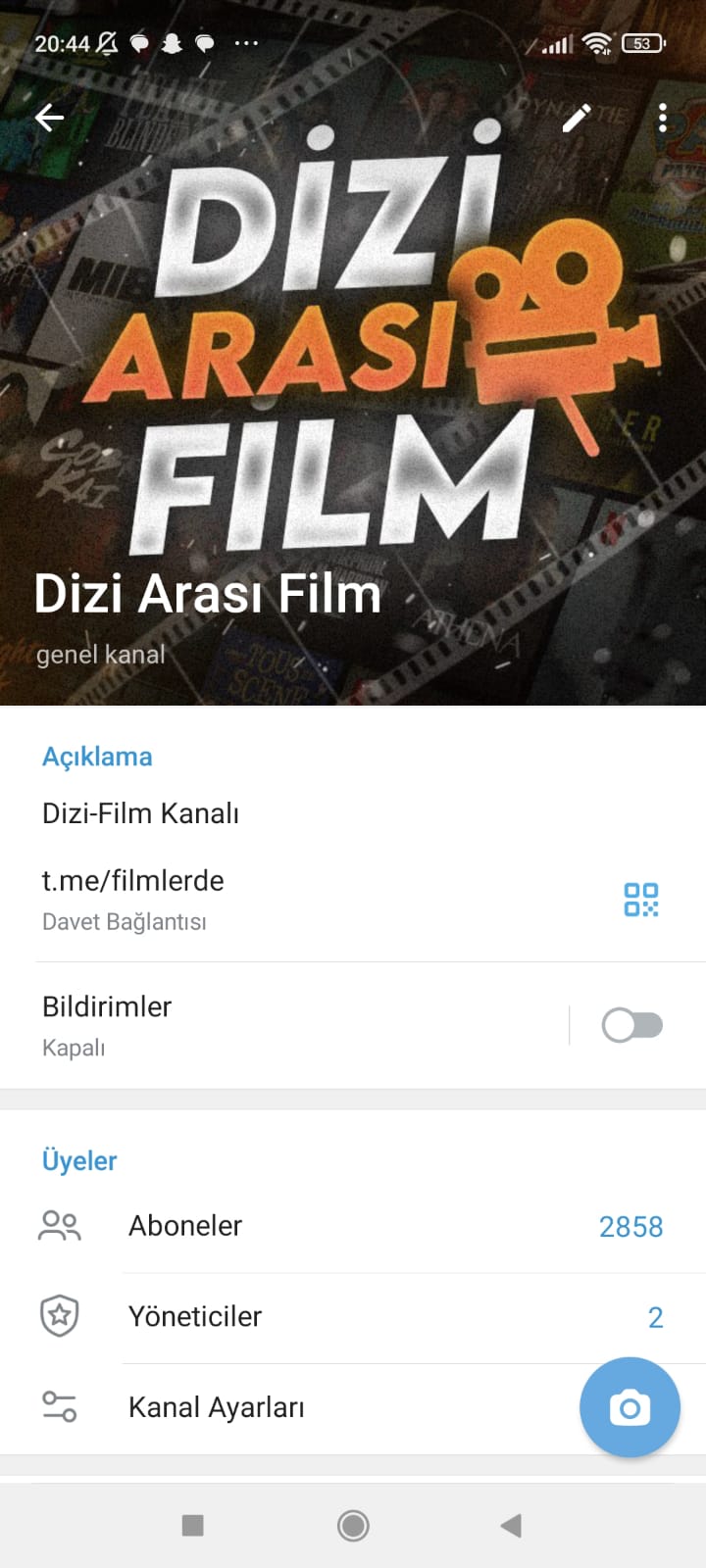The height and width of the screenshot is (1568, 706).
Task: Open the t.me/filmlerde invite link
Action: click(132, 880)
